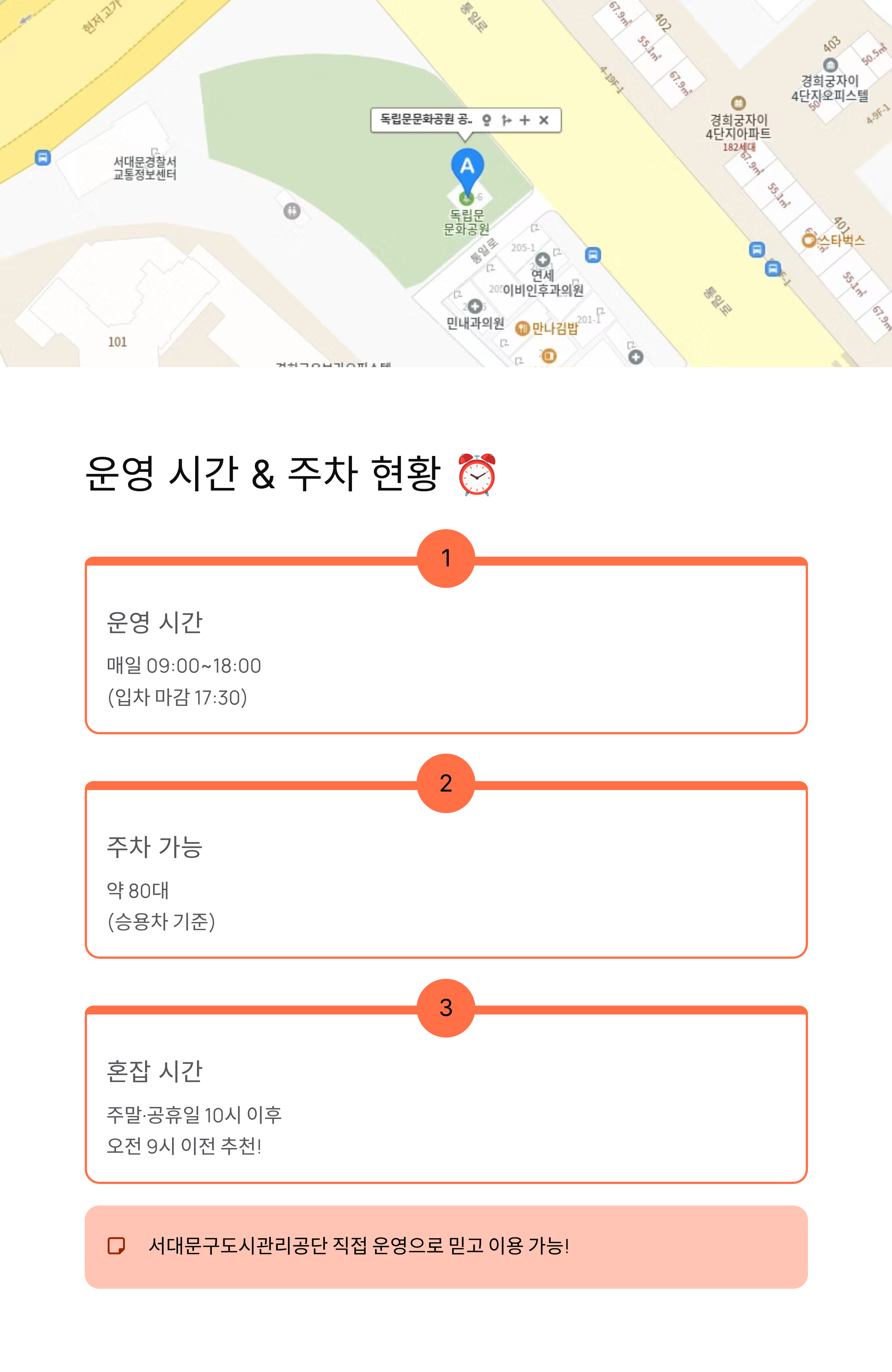This screenshot has height=1372, width=892.
Task: Click the hospital cross marker for 민내과의원
Action: [x=475, y=307]
